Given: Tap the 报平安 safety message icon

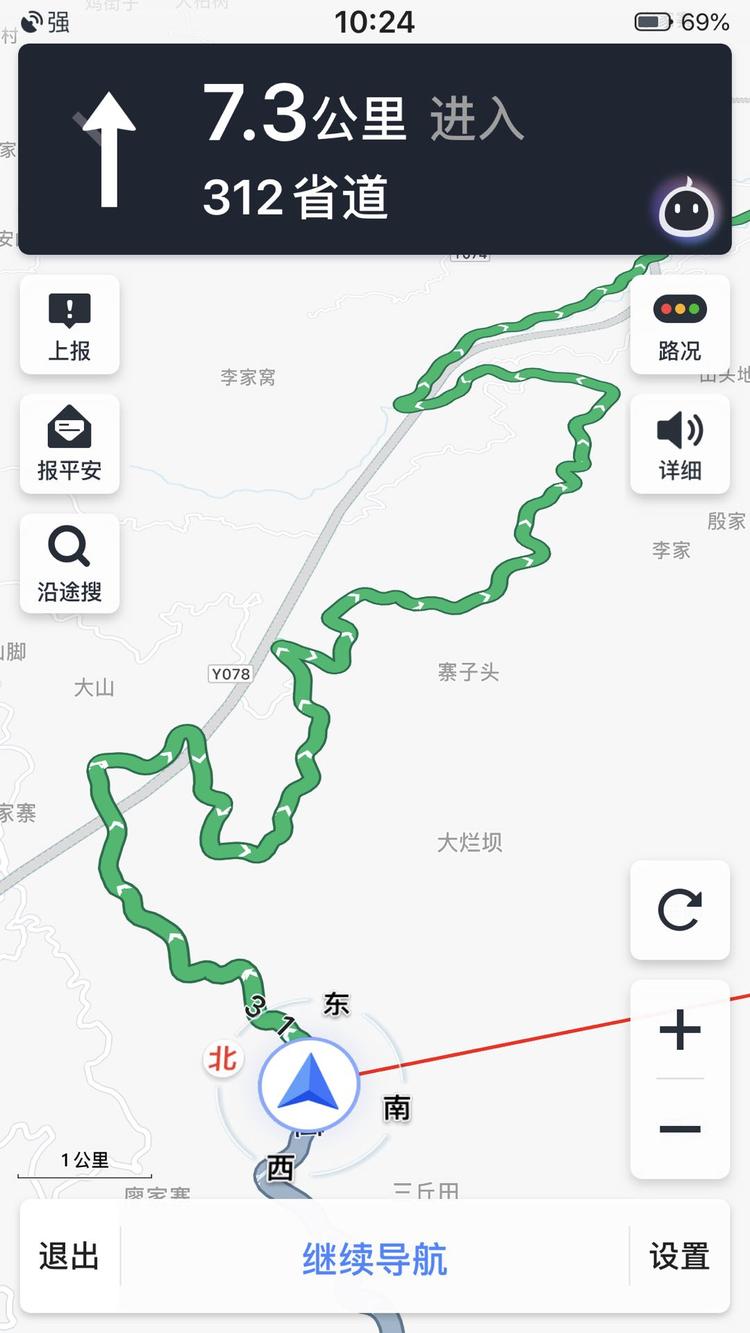Looking at the screenshot, I should pyautogui.click(x=69, y=444).
